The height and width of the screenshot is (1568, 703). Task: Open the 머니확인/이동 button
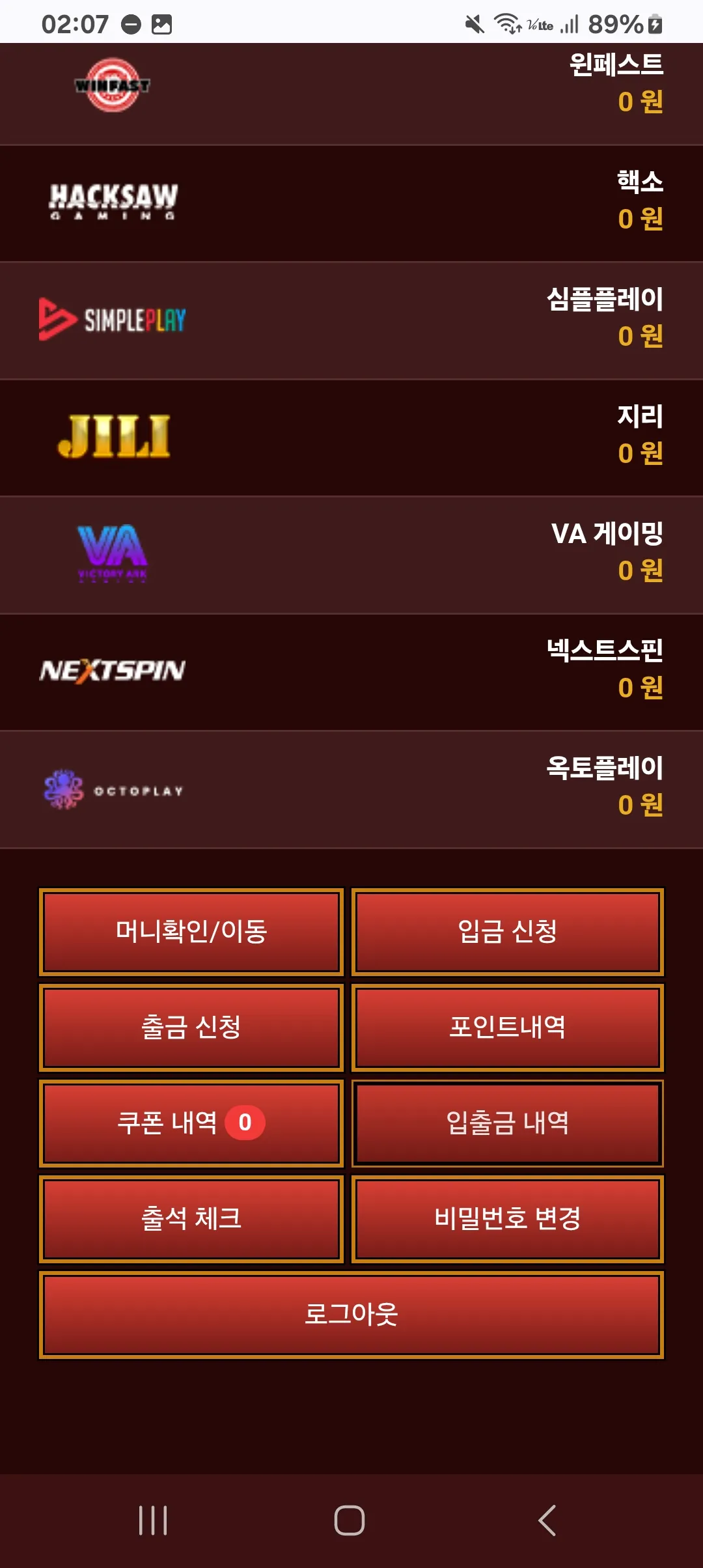coord(191,932)
